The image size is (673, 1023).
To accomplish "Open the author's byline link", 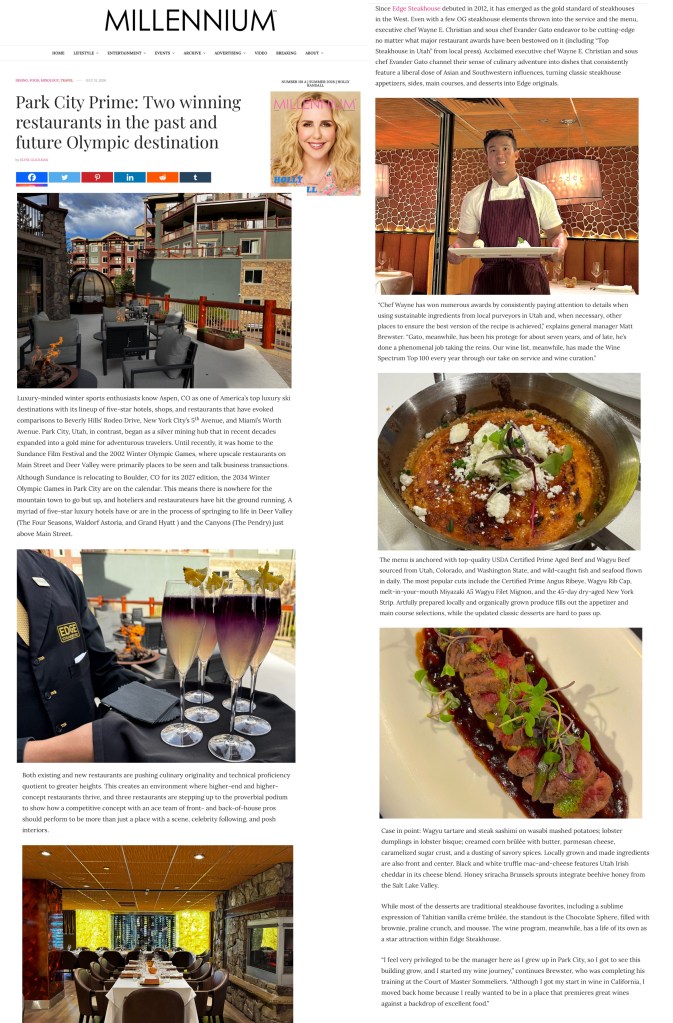I will [x=32, y=160].
